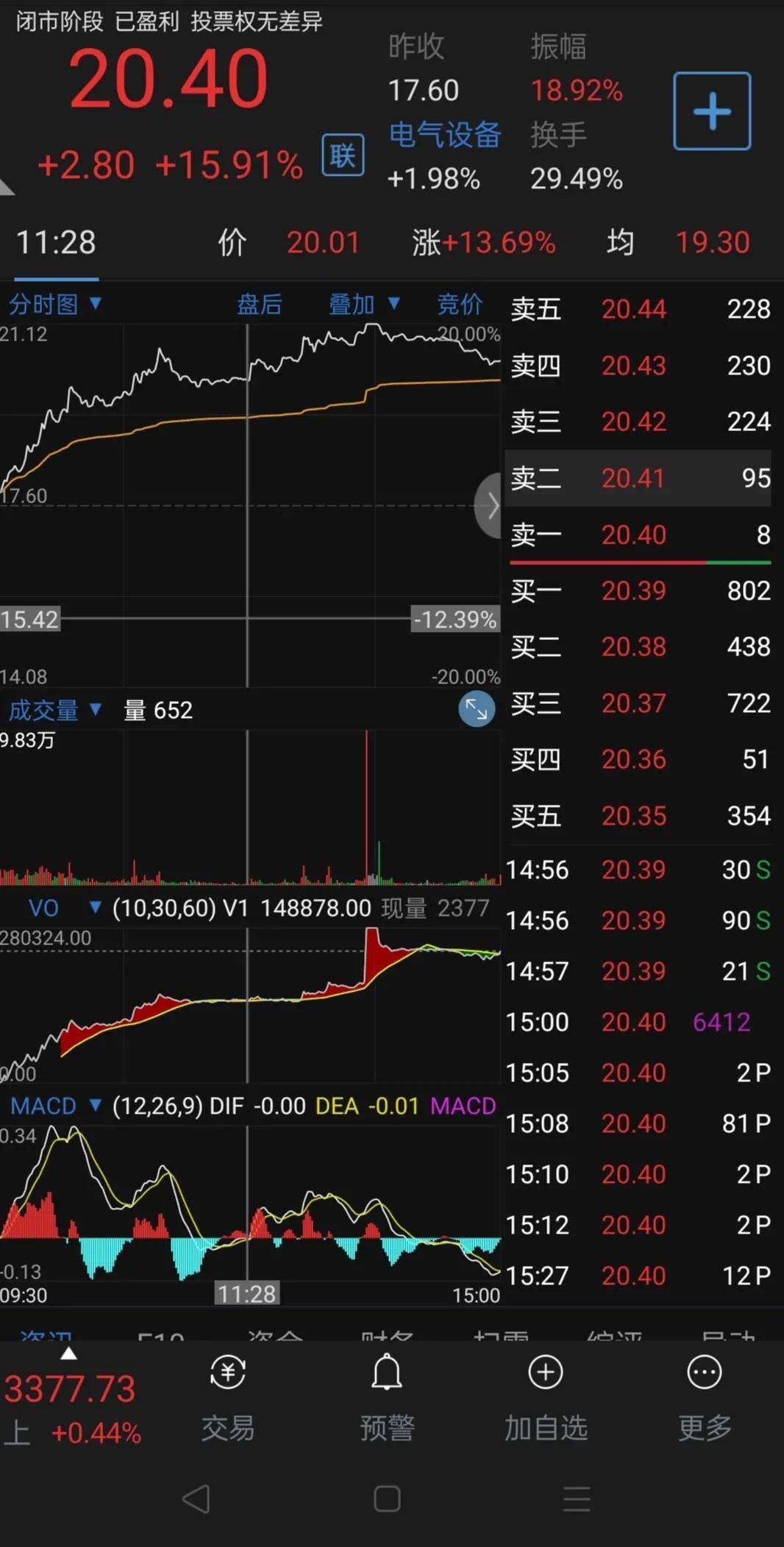Add stock with 加自选
Viewport: 784px width, 1547px height.
[x=545, y=1397]
